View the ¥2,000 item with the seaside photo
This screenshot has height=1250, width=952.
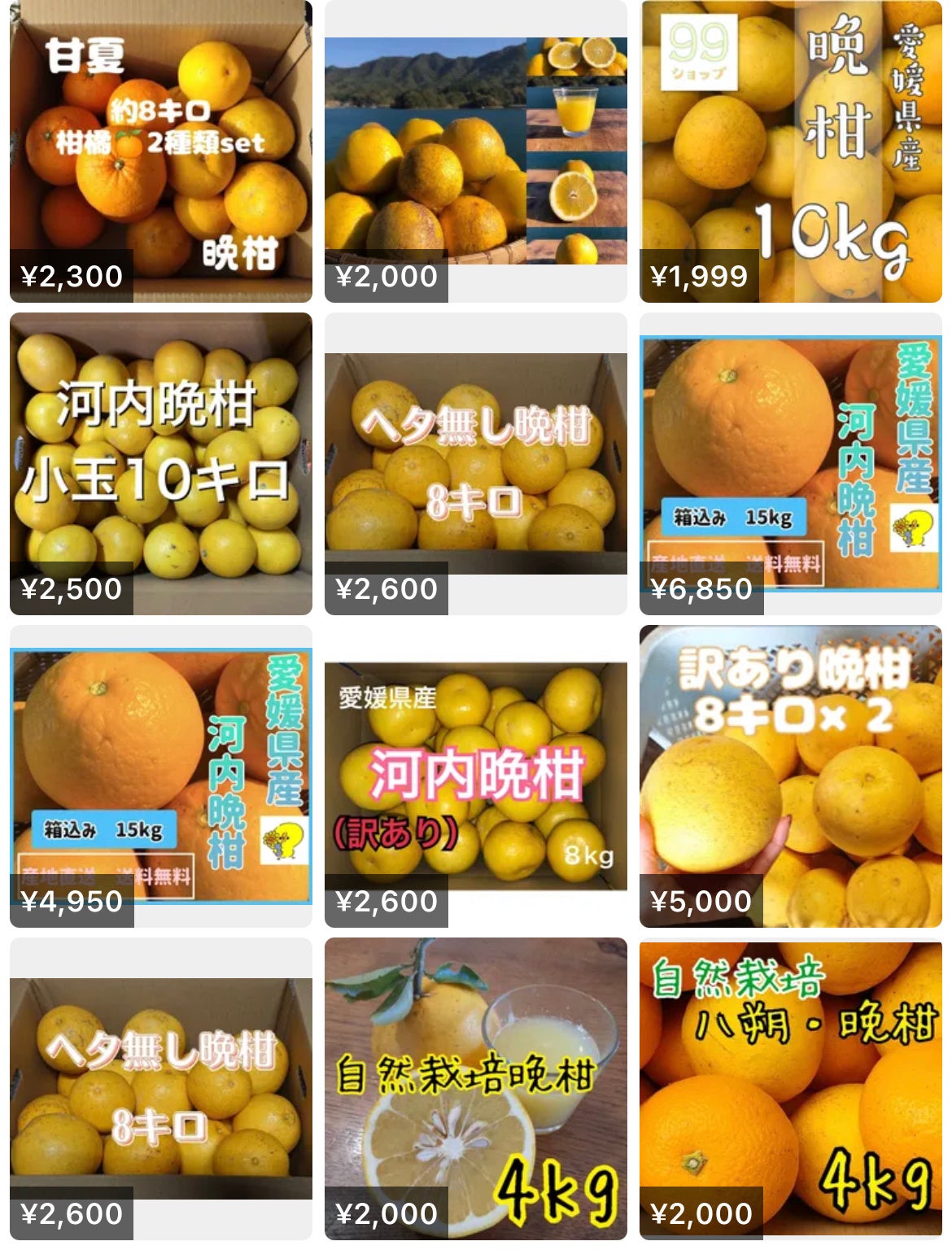pos(475,151)
